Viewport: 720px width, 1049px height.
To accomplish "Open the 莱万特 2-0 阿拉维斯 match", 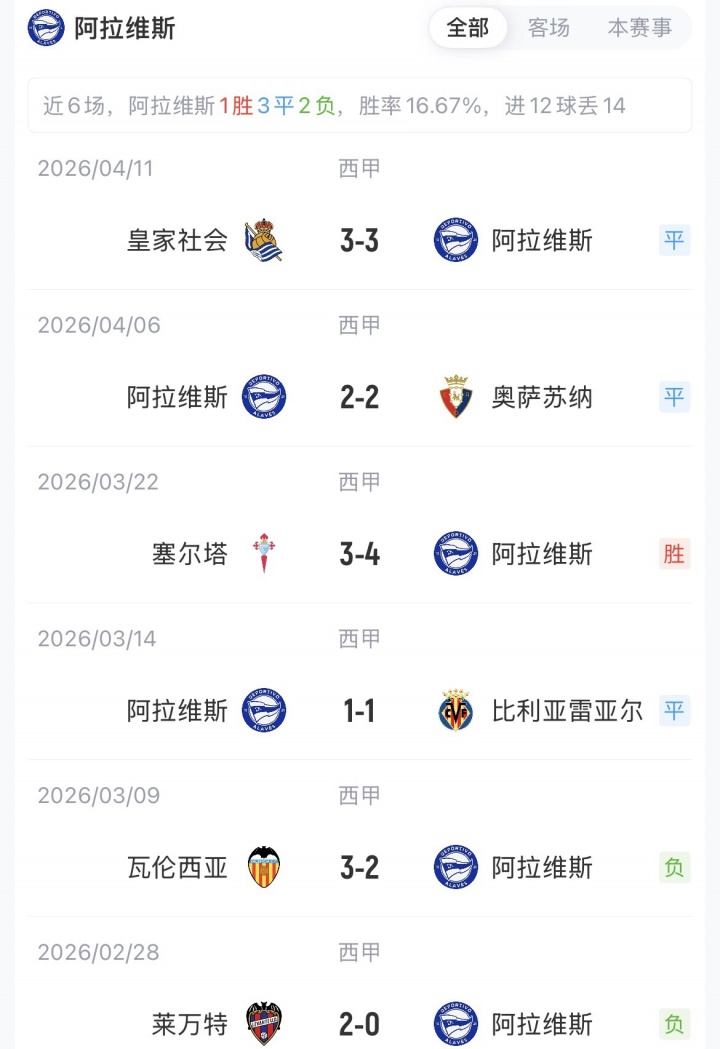I will pos(359,1024).
